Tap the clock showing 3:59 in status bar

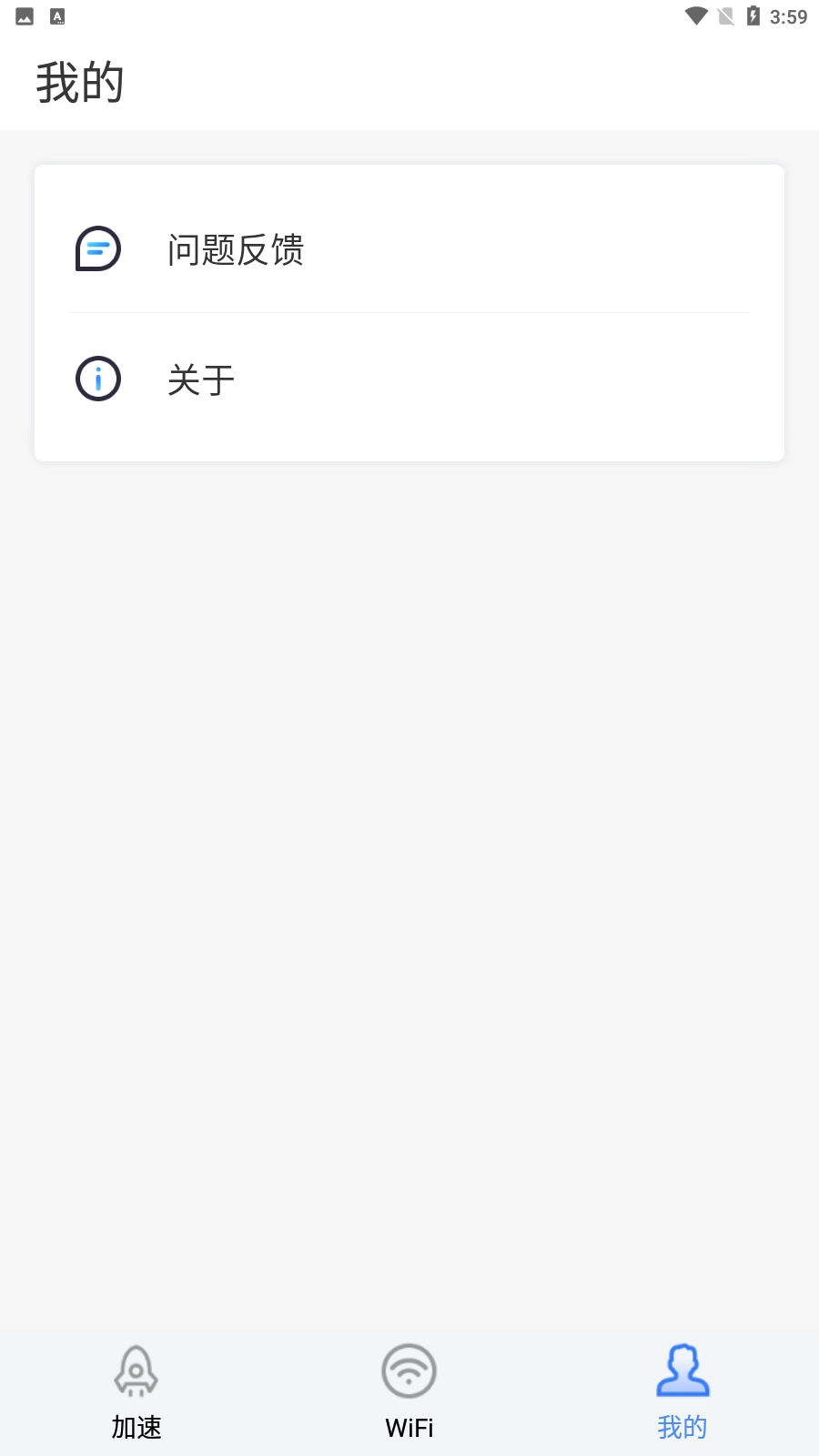click(791, 15)
